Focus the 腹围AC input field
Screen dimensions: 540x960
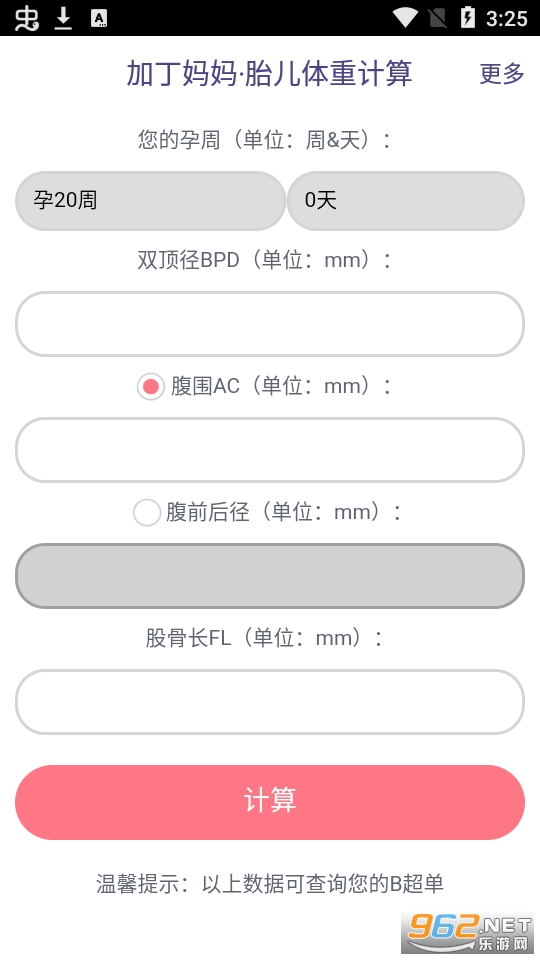270,450
